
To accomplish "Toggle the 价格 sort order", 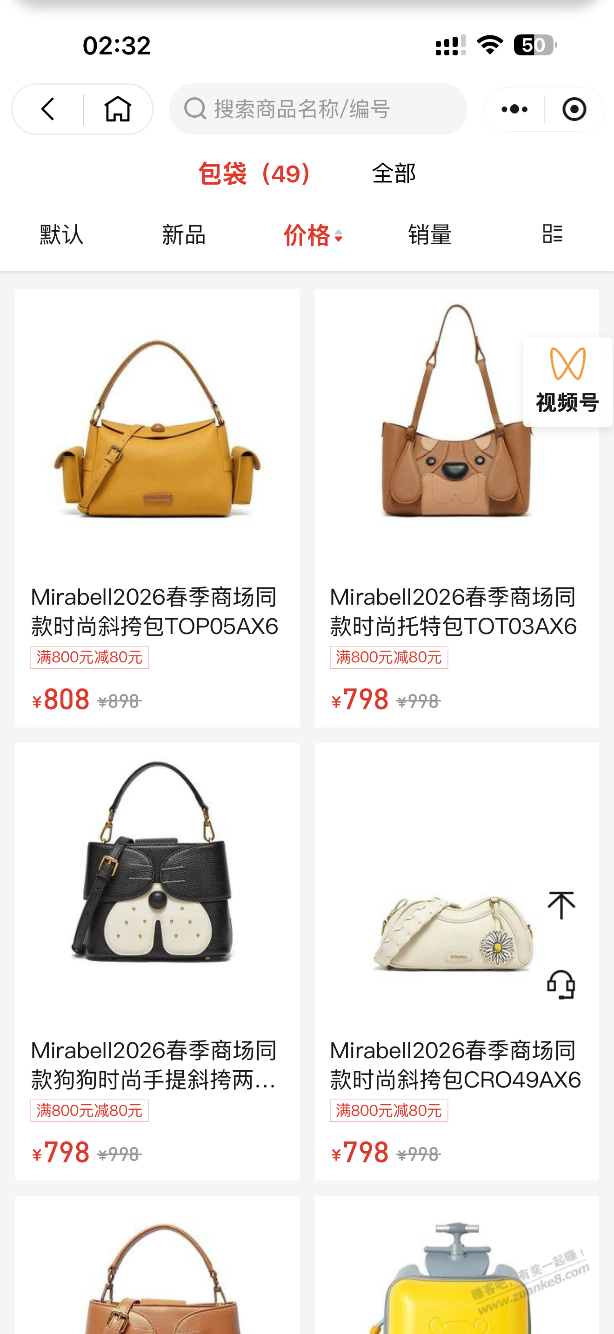I will (313, 235).
